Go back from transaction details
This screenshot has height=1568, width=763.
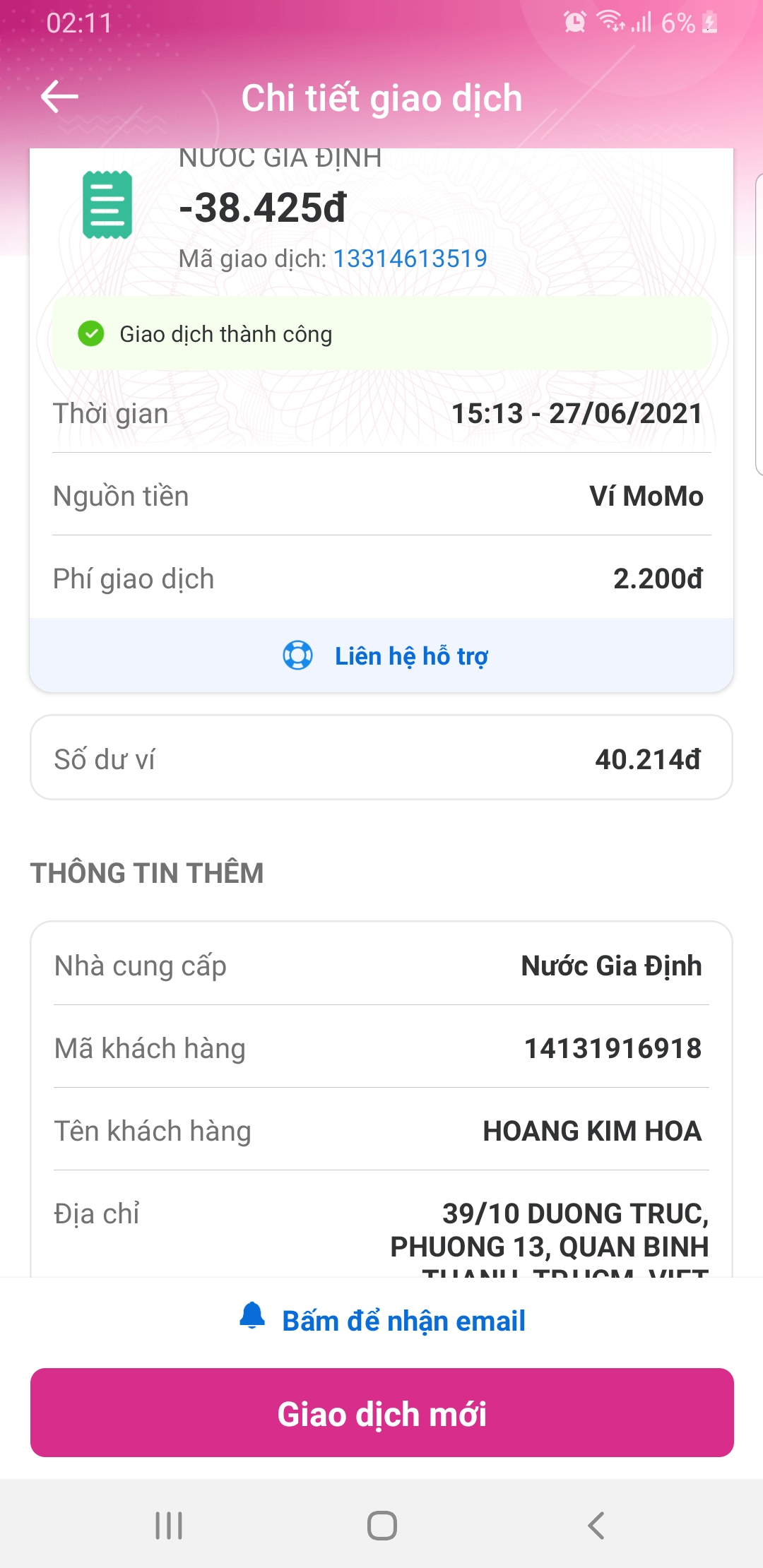point(59,97)
